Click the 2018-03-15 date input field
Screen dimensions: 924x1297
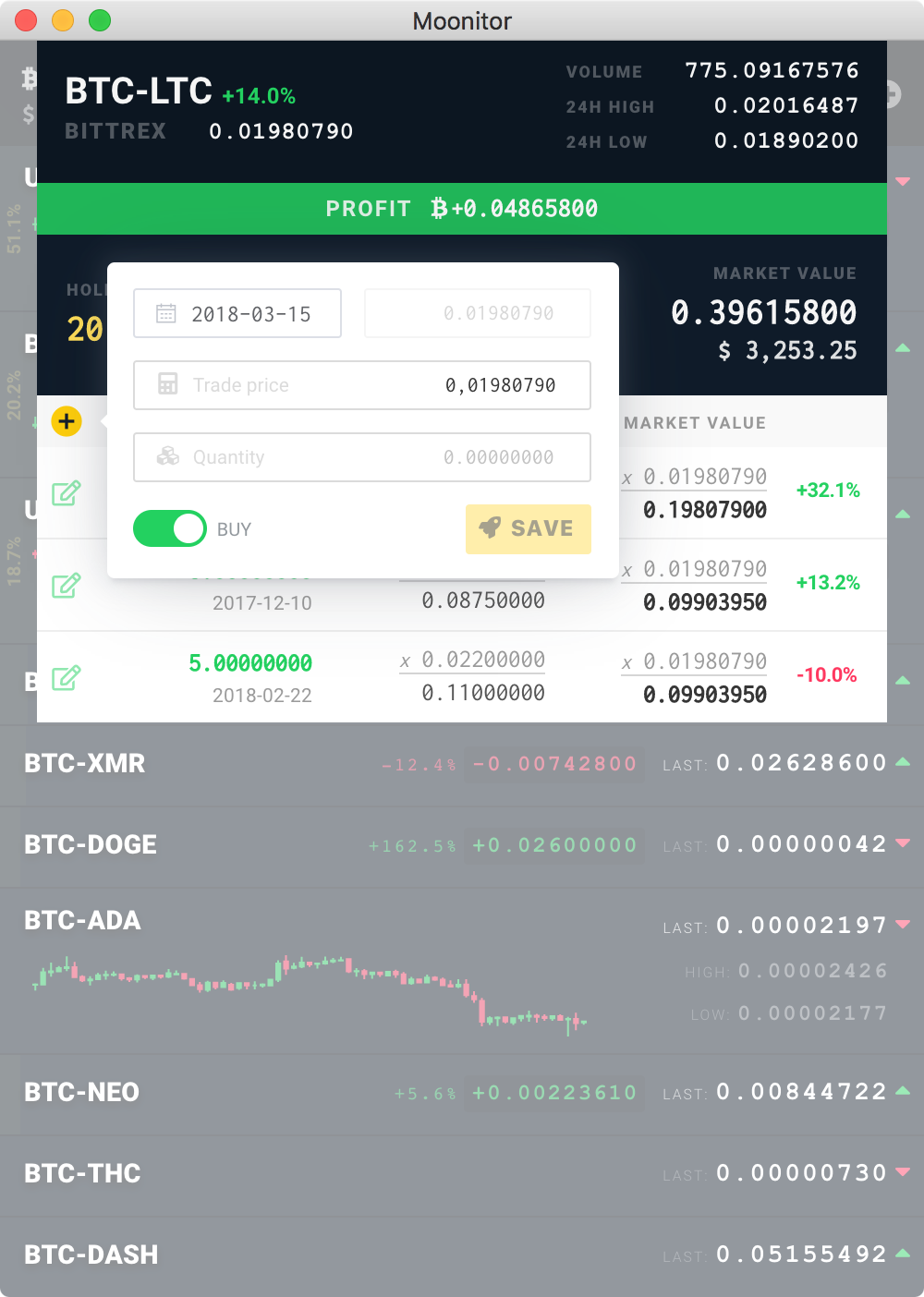(x=249, y=313)
